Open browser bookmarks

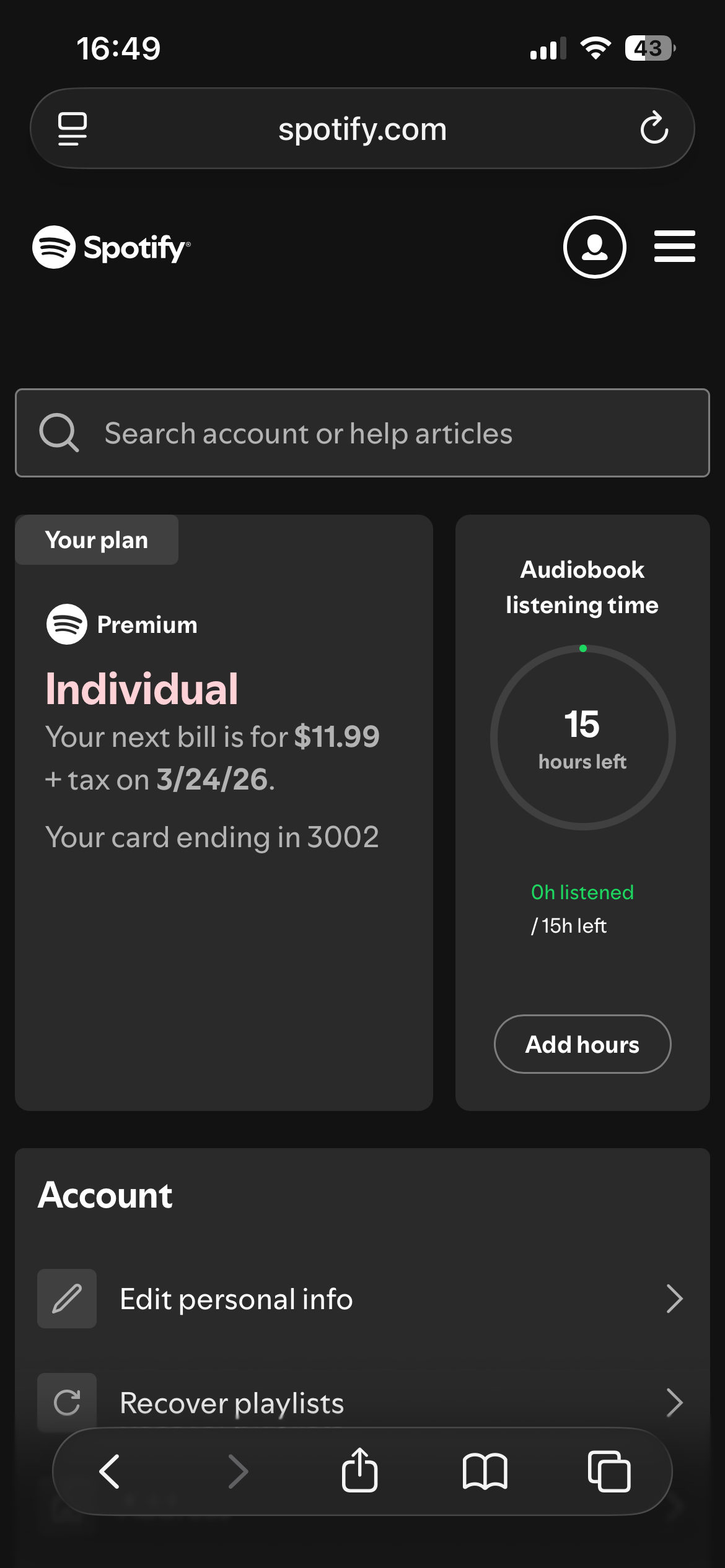click(485, 1471)
